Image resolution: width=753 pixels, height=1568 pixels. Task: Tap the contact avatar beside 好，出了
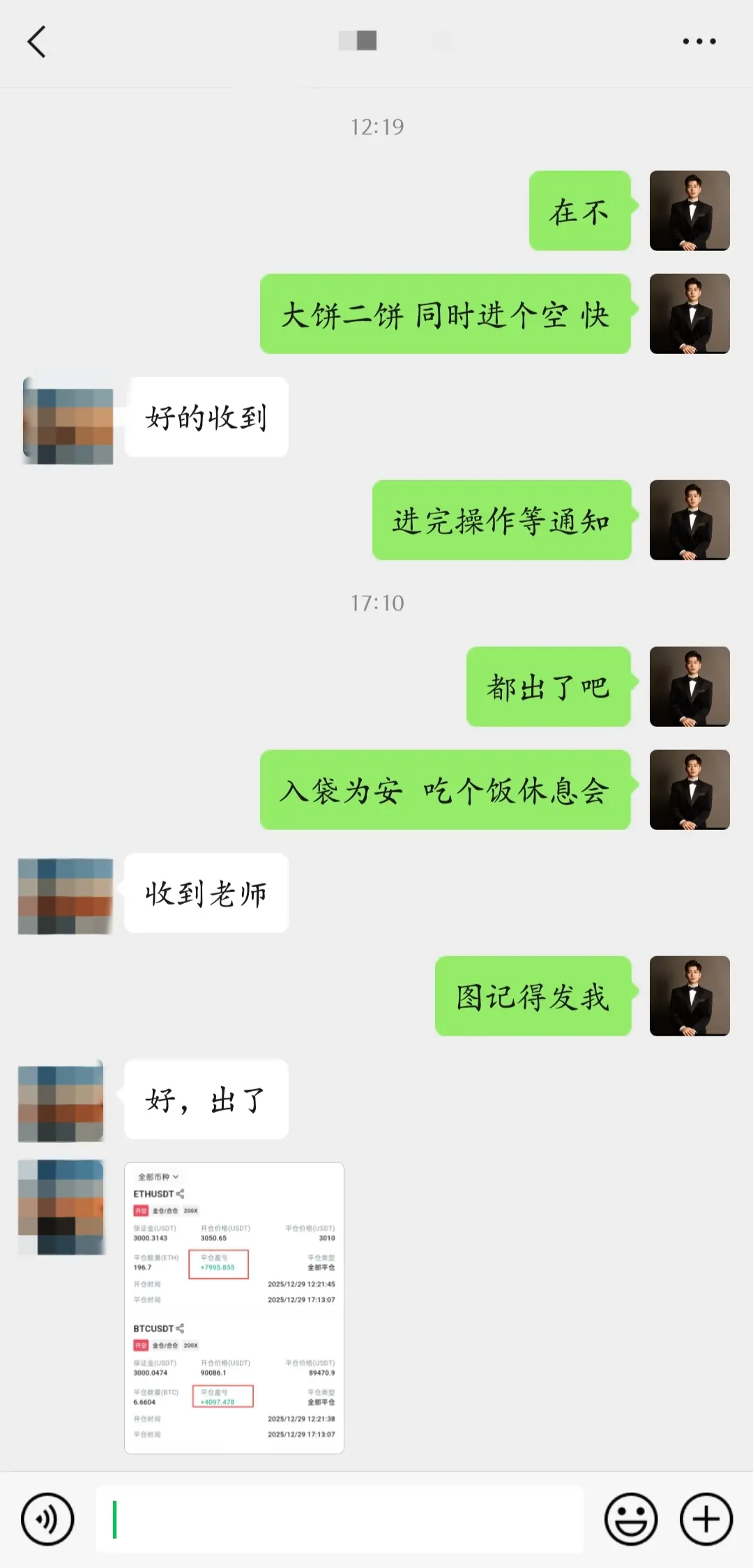61,1100
